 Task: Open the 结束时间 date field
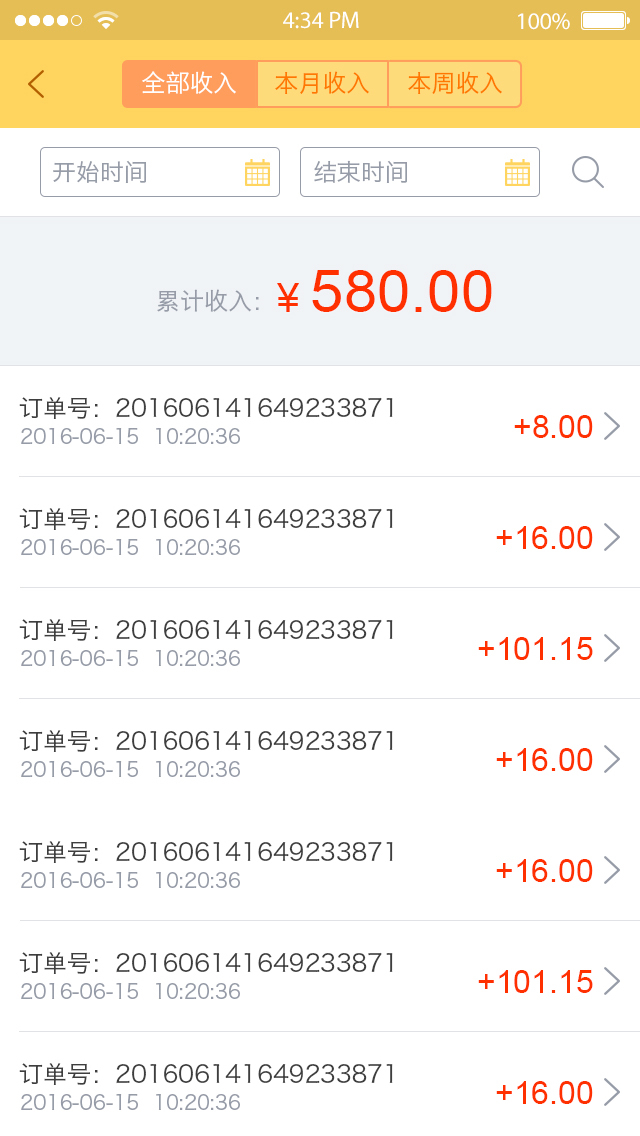pos(420,172)
